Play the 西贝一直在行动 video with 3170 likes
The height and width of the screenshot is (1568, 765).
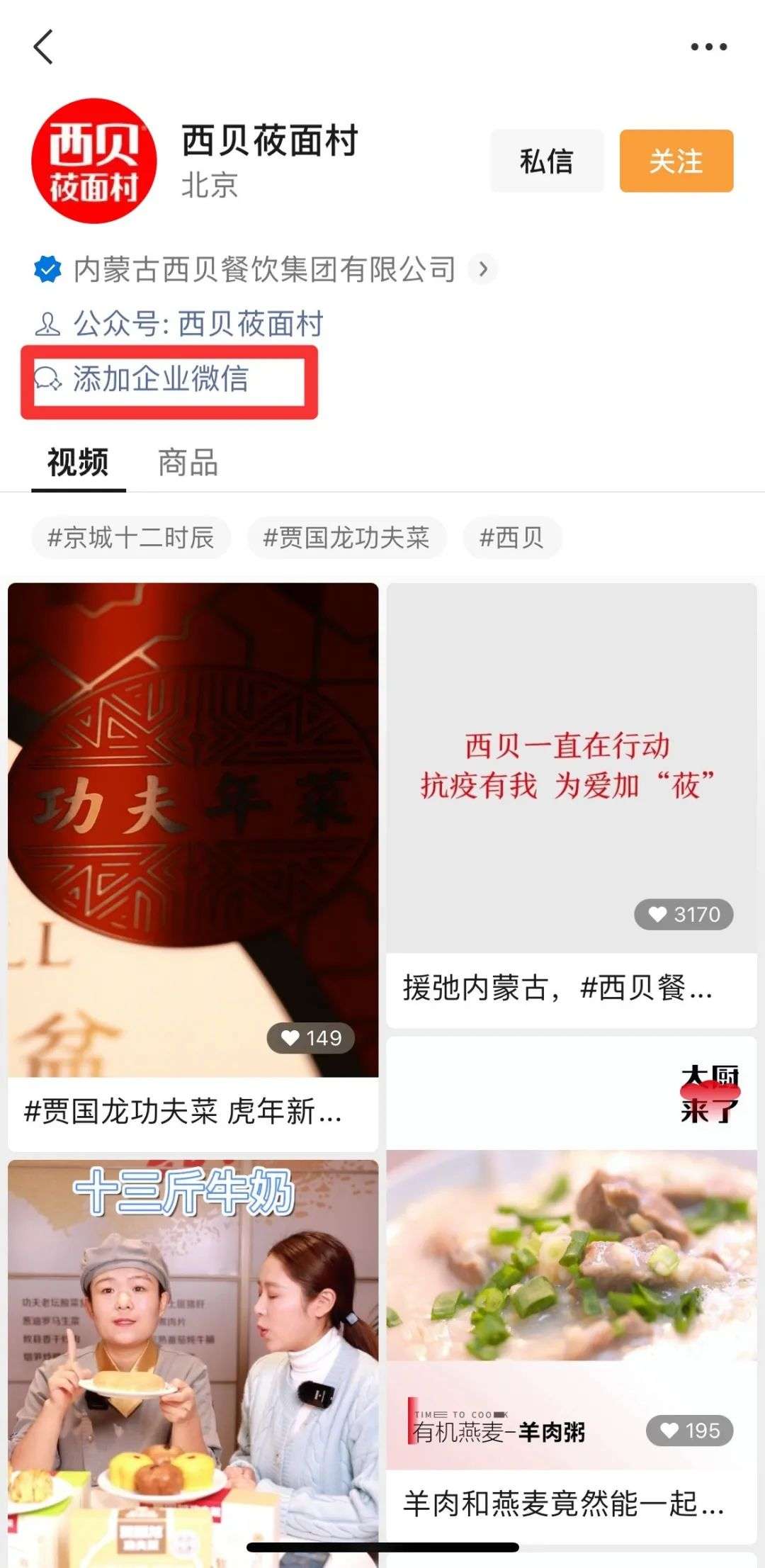click(572, 806)
